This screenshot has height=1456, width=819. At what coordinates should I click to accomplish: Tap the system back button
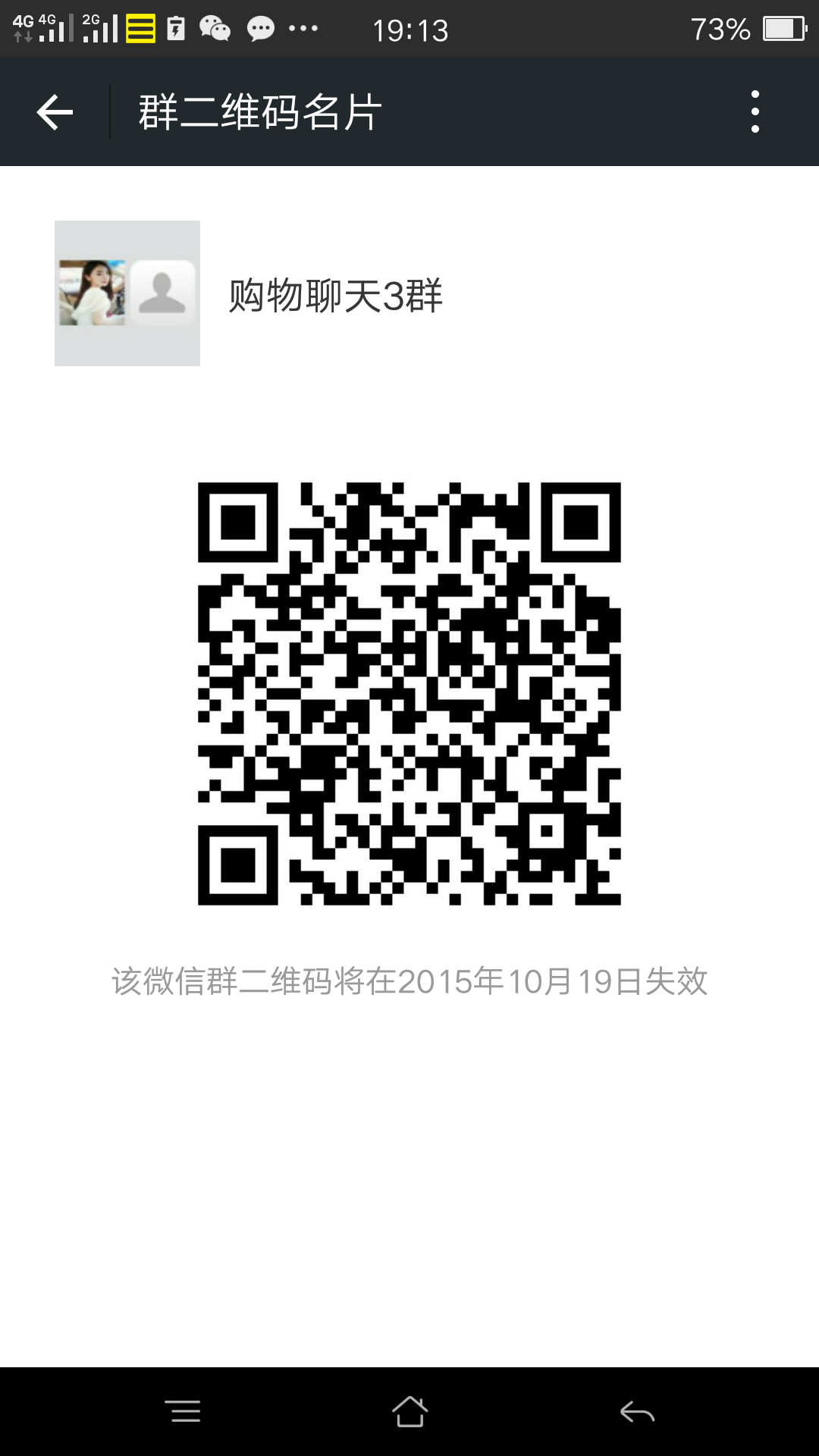pyautogui.click(x=637, y=1411)
